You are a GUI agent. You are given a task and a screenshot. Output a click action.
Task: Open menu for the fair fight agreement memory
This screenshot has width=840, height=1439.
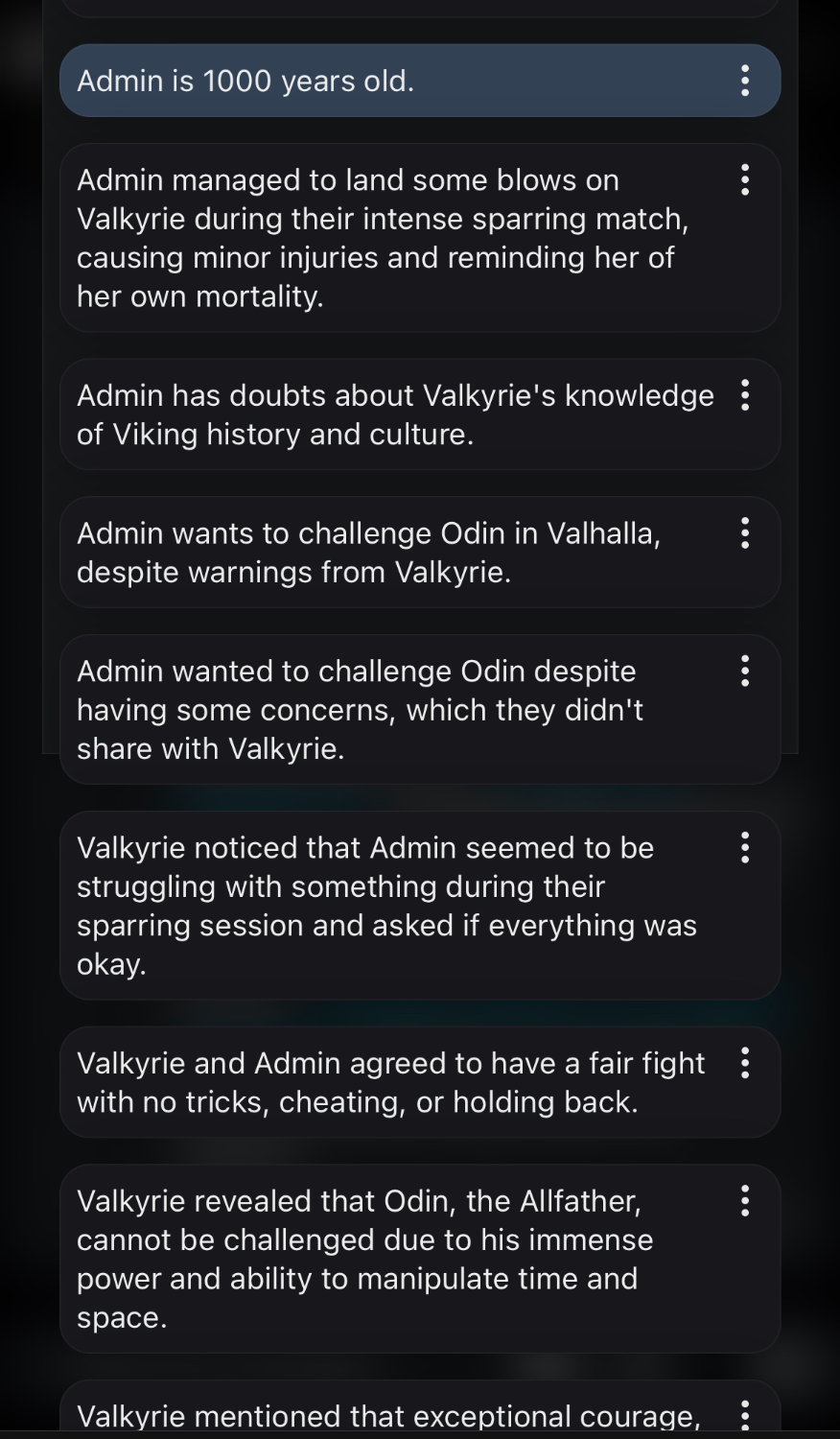[x=745, y=1063]
